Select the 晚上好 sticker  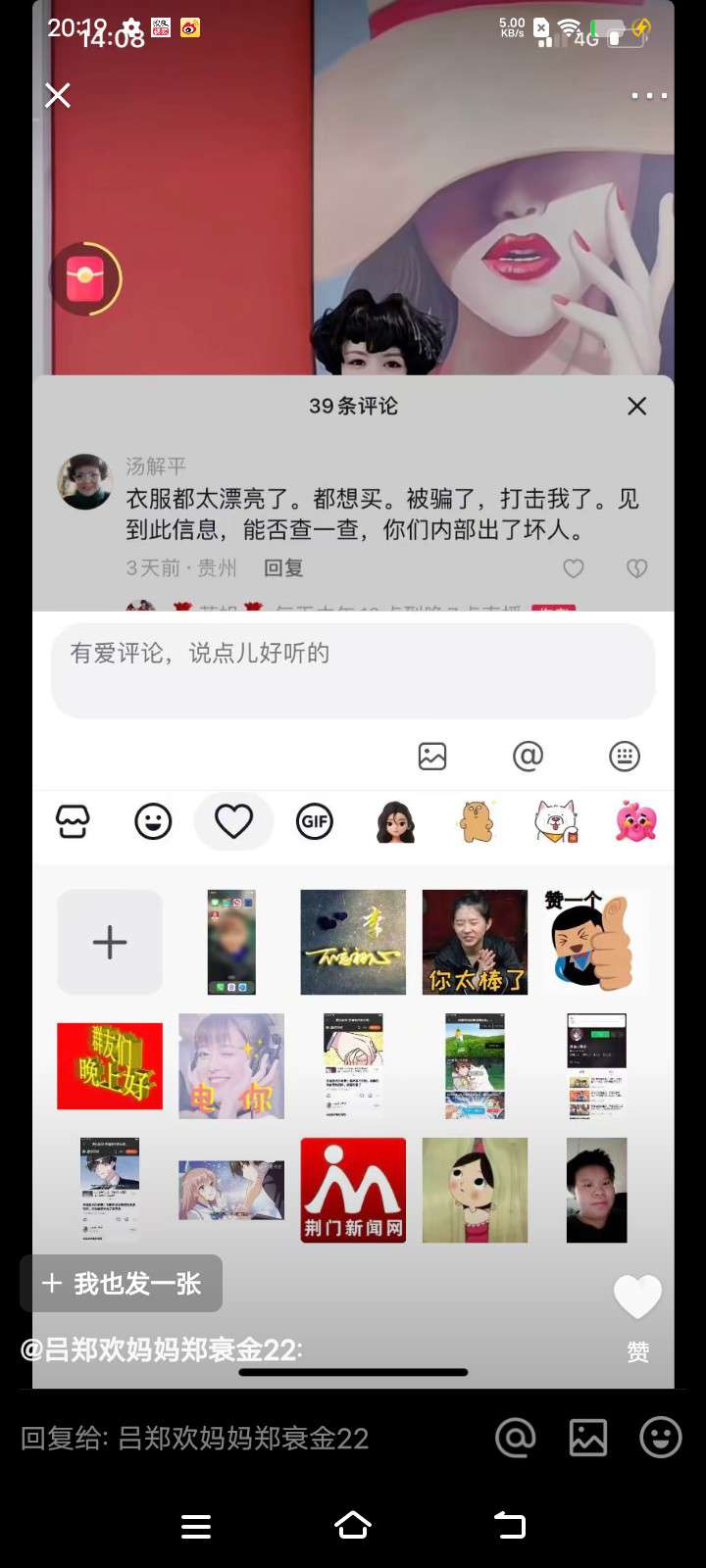pyautogui.click(x=110, y=1066)
